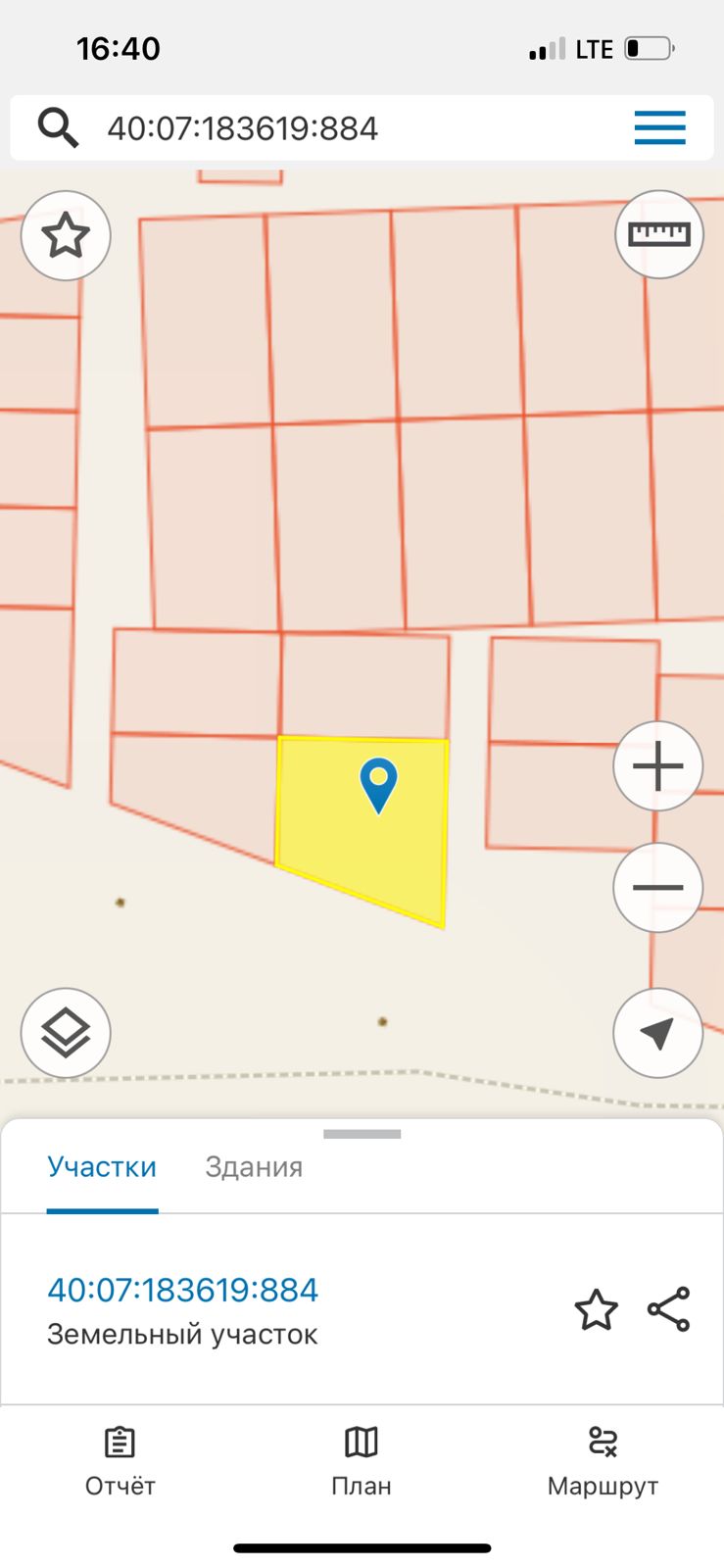Screen dimensions: 724x1568
Task: Add the parcel to favorites star
Action: [x=596, y=1310]
